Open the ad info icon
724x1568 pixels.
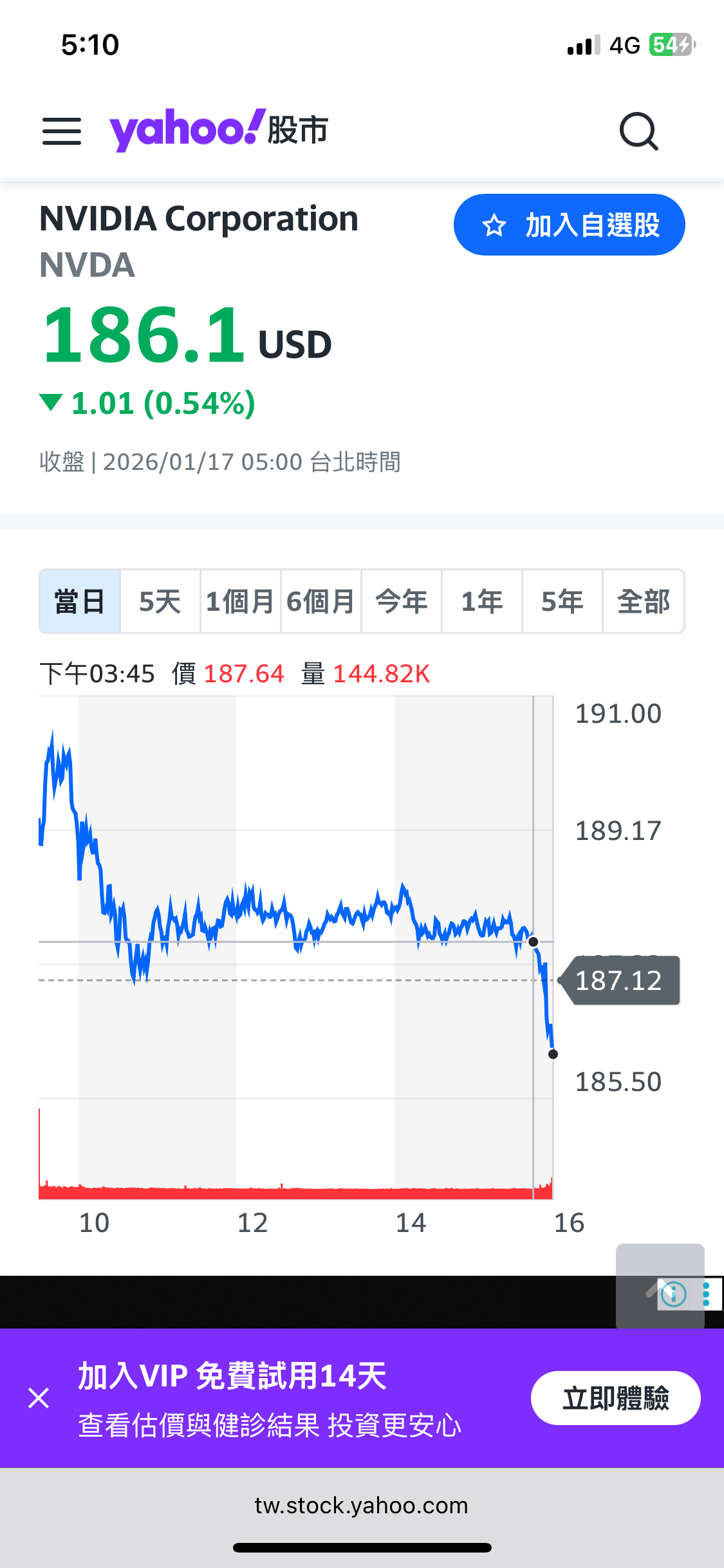pos(673,1294)
